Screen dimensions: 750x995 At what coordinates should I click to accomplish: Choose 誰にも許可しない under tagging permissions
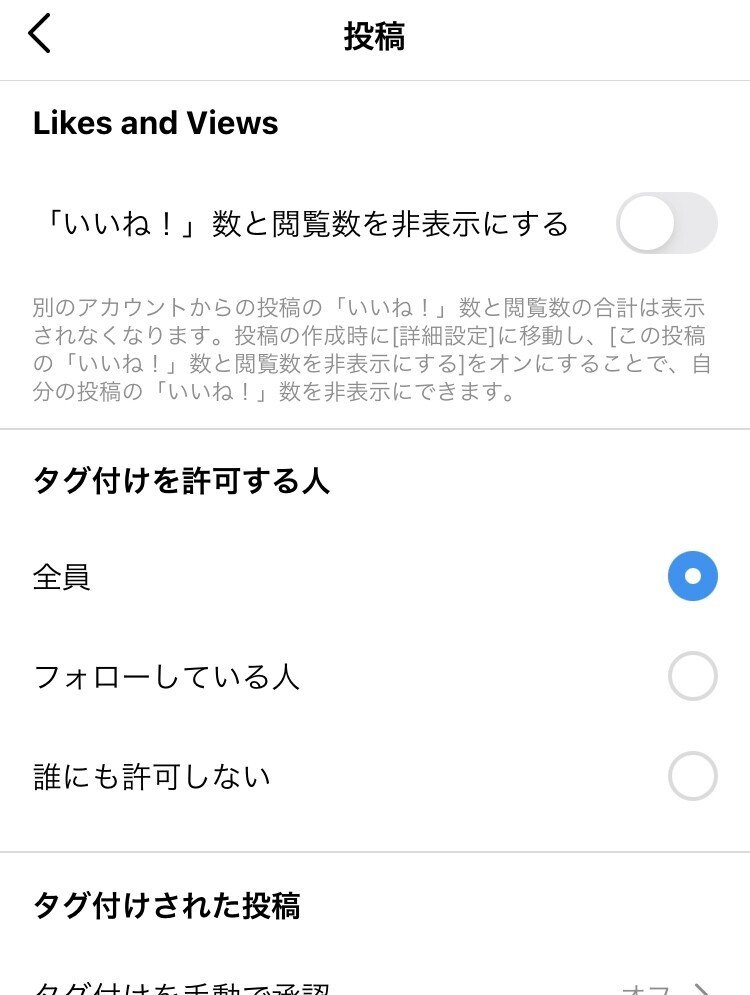692,775
